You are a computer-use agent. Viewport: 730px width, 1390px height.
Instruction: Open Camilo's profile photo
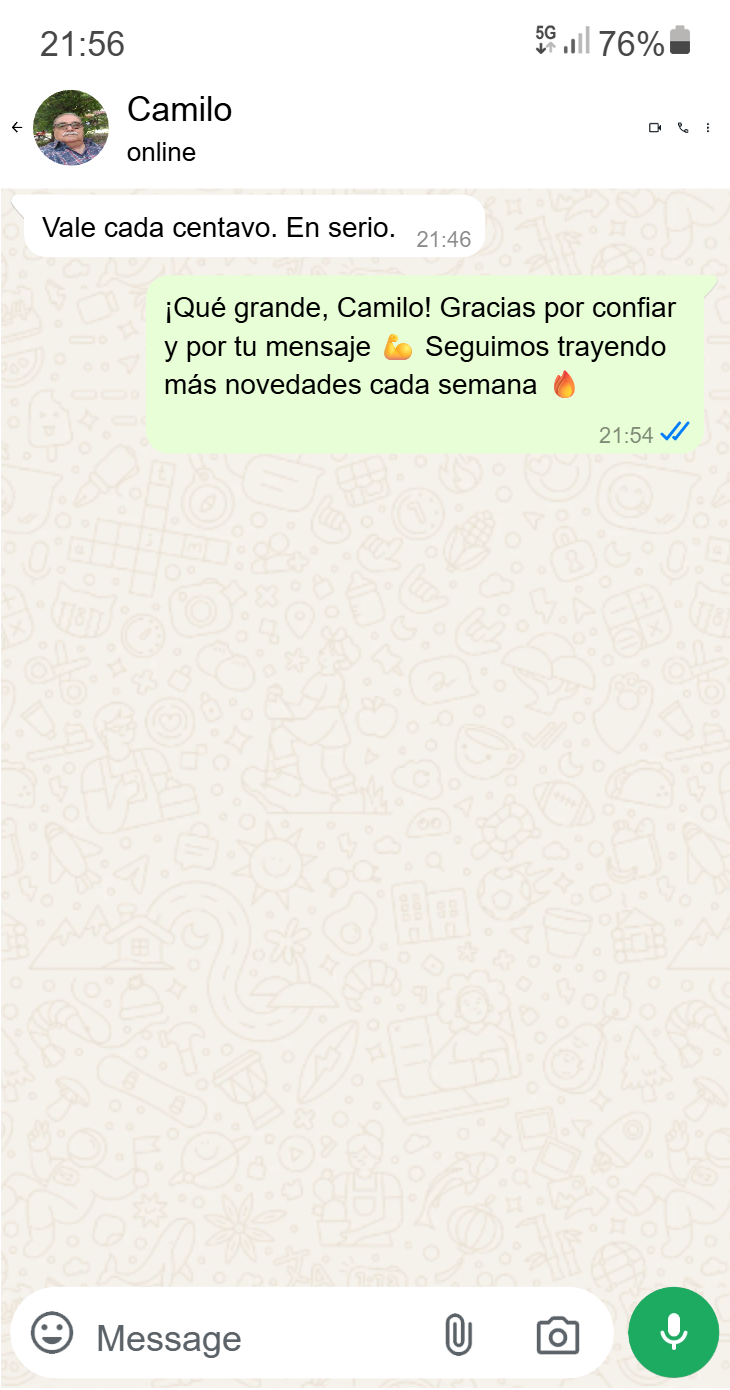[71, 128]
